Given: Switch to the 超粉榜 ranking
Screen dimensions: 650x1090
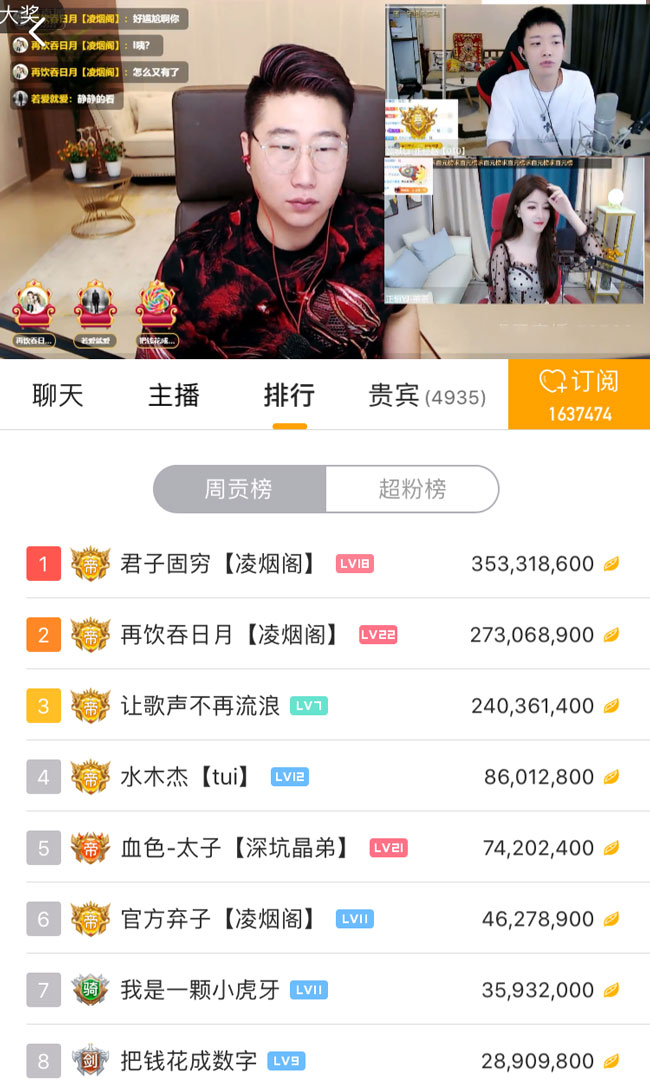Looking at the screenshot, I should click(x=412, y=489).
